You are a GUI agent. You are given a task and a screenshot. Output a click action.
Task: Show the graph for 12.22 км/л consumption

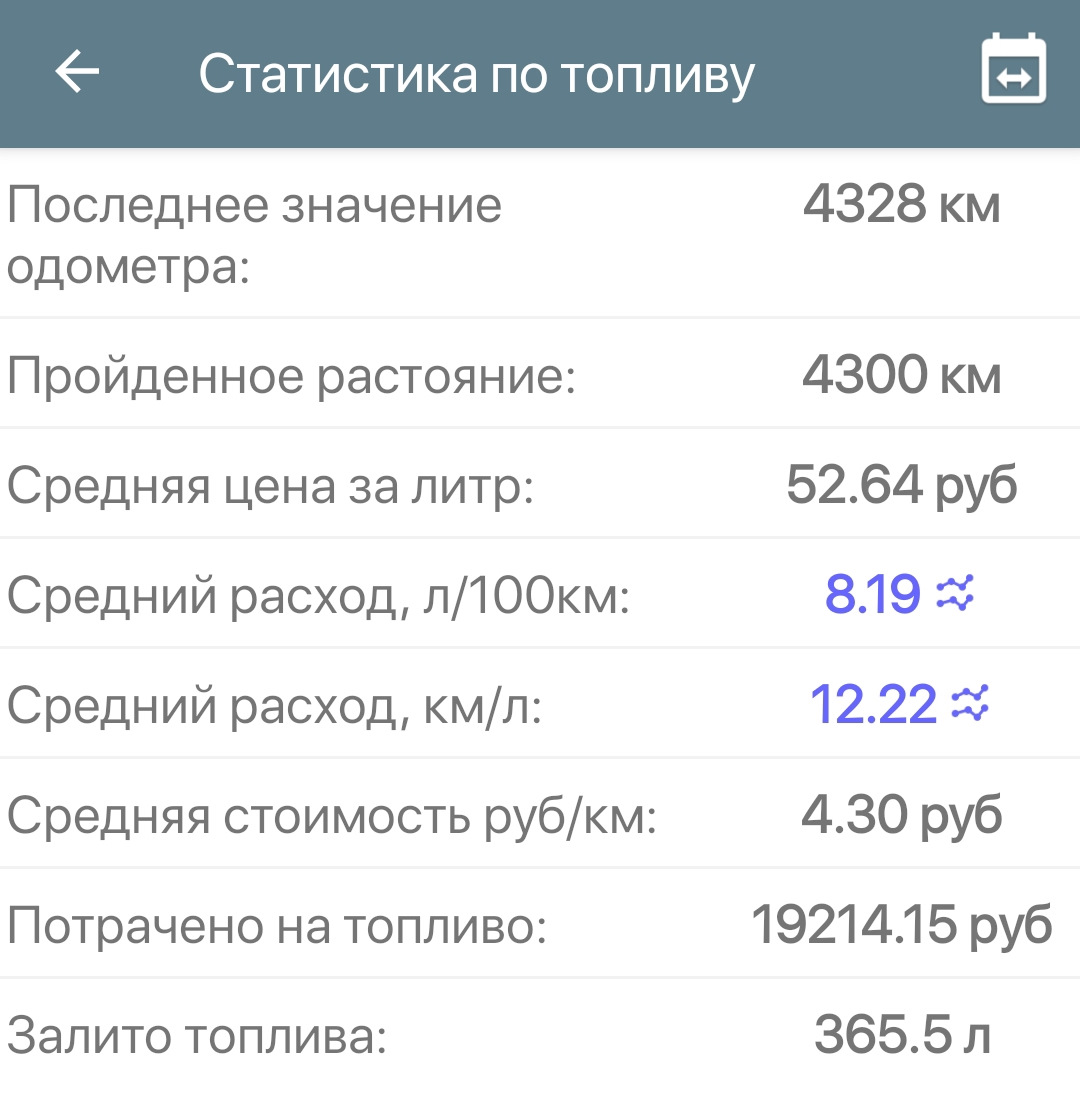click(970, 705)
